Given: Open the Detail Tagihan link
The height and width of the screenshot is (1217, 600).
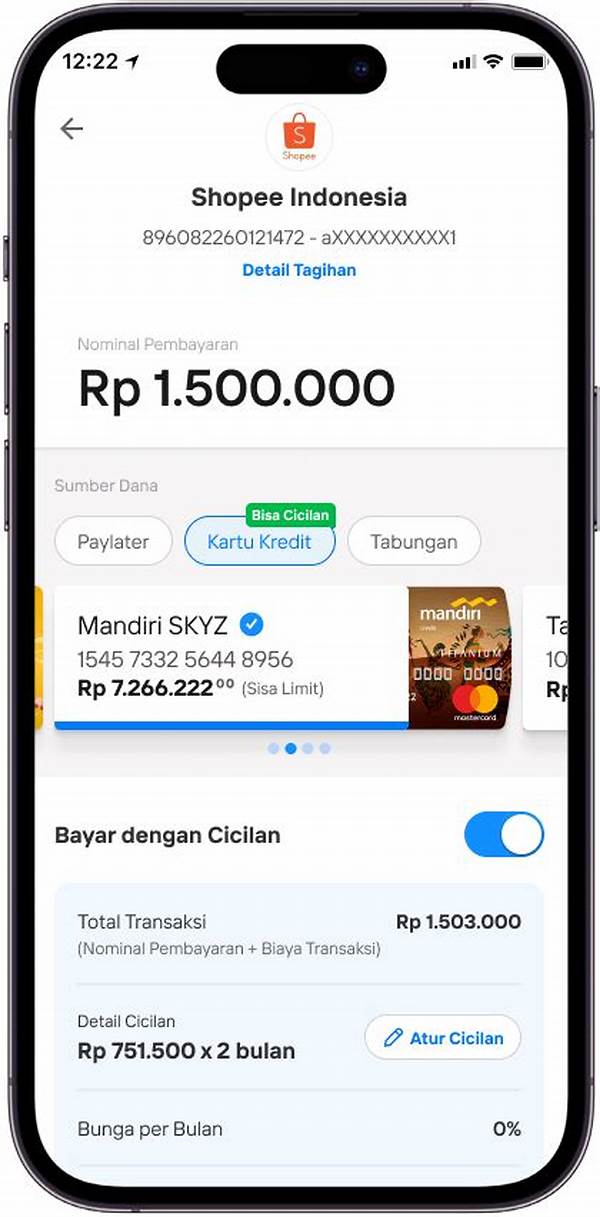Looking at the screenshot, I should pos(299,270).
